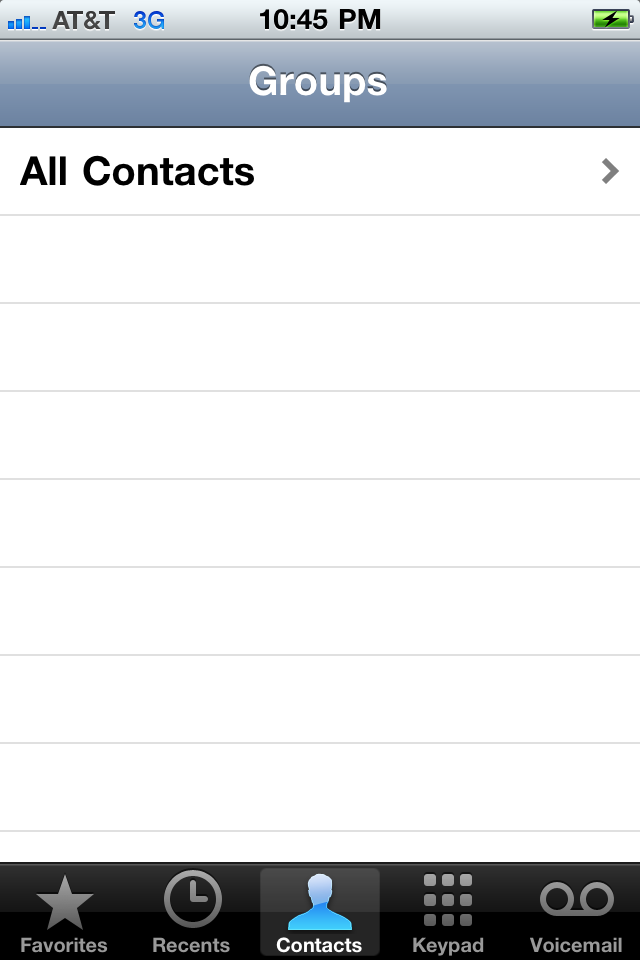Open the Keypad tab
The height and width of the screenshot is (960, 640).
(x=447, y=912)
